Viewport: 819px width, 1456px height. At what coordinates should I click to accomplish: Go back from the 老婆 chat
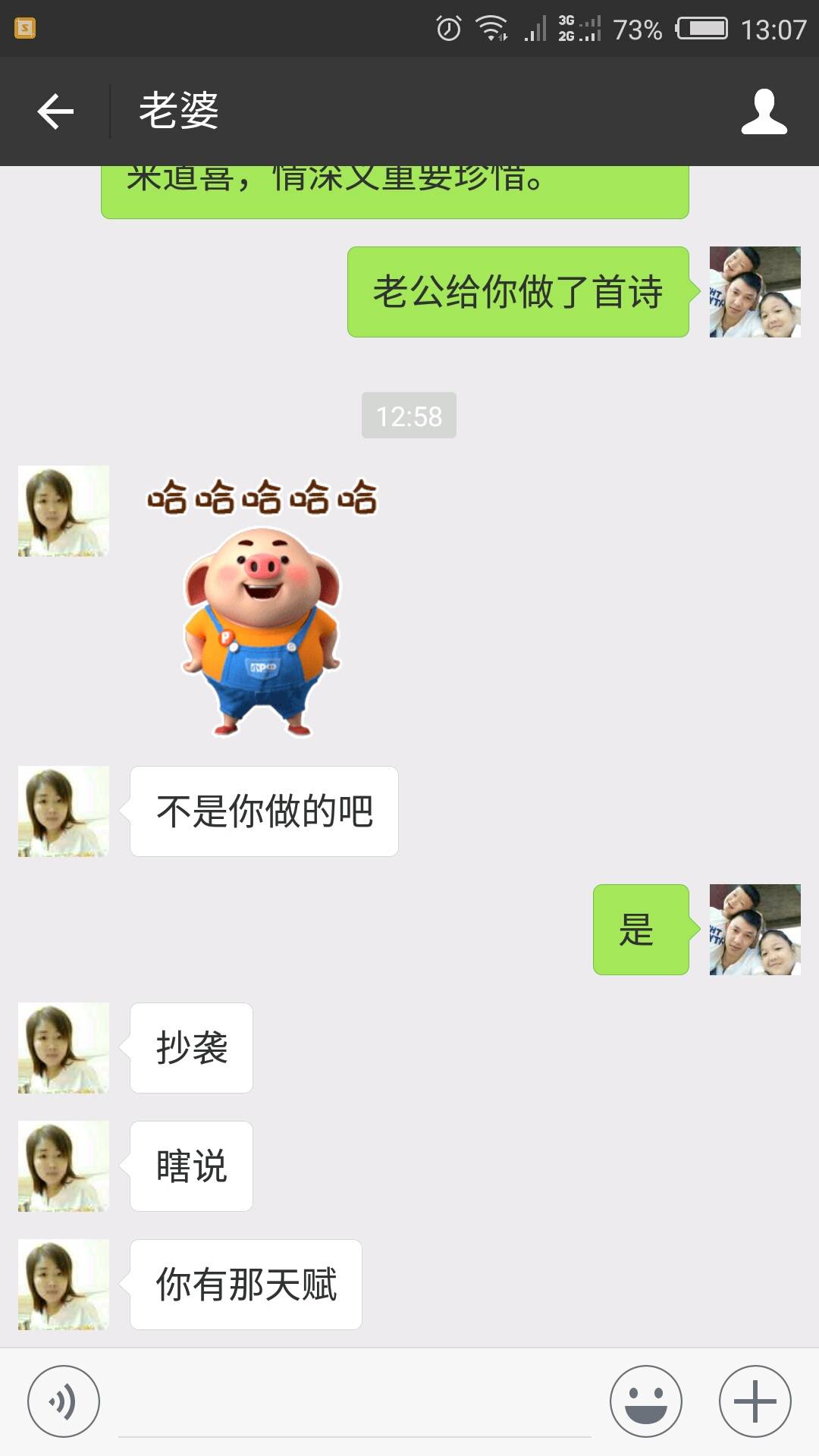coord(55,111)
